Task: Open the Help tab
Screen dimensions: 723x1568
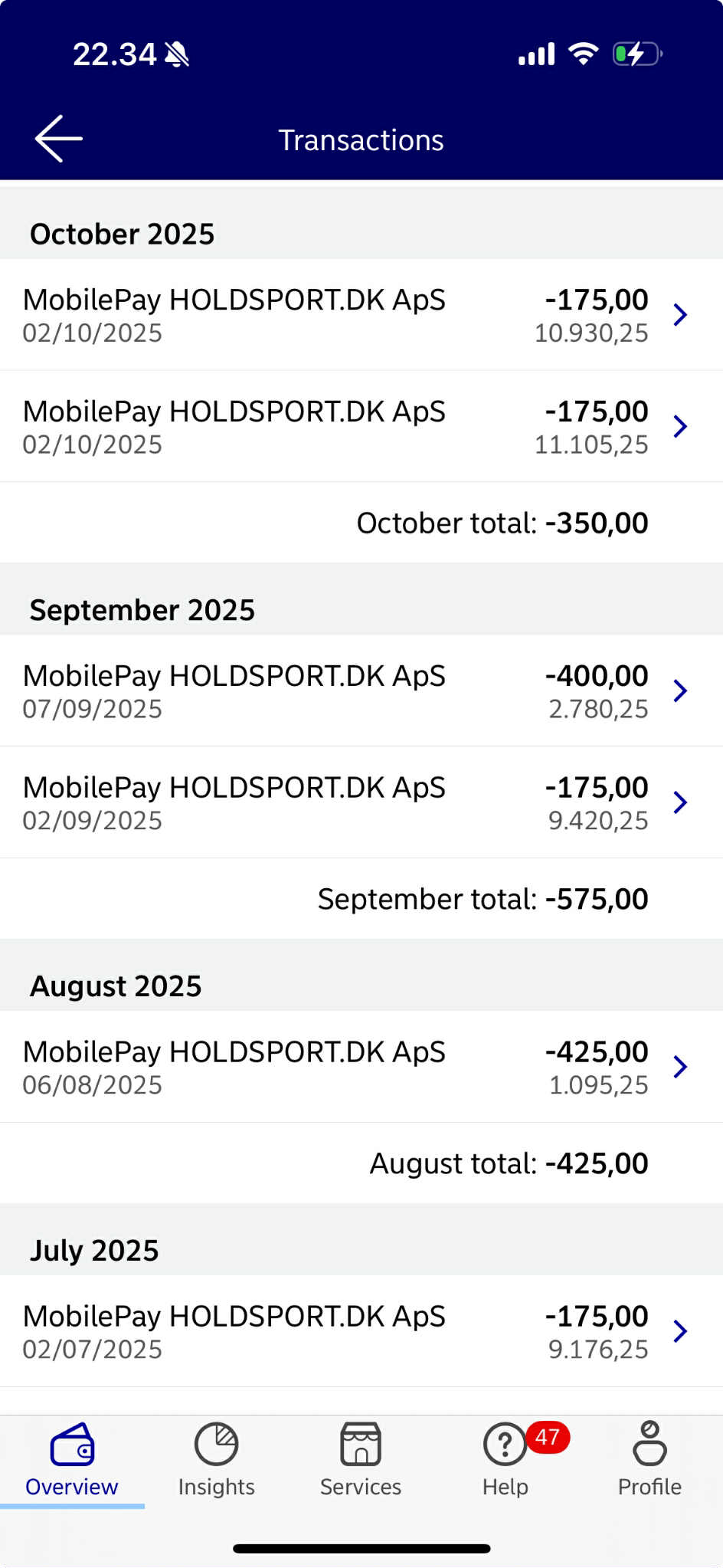Action: (505, 1460)
